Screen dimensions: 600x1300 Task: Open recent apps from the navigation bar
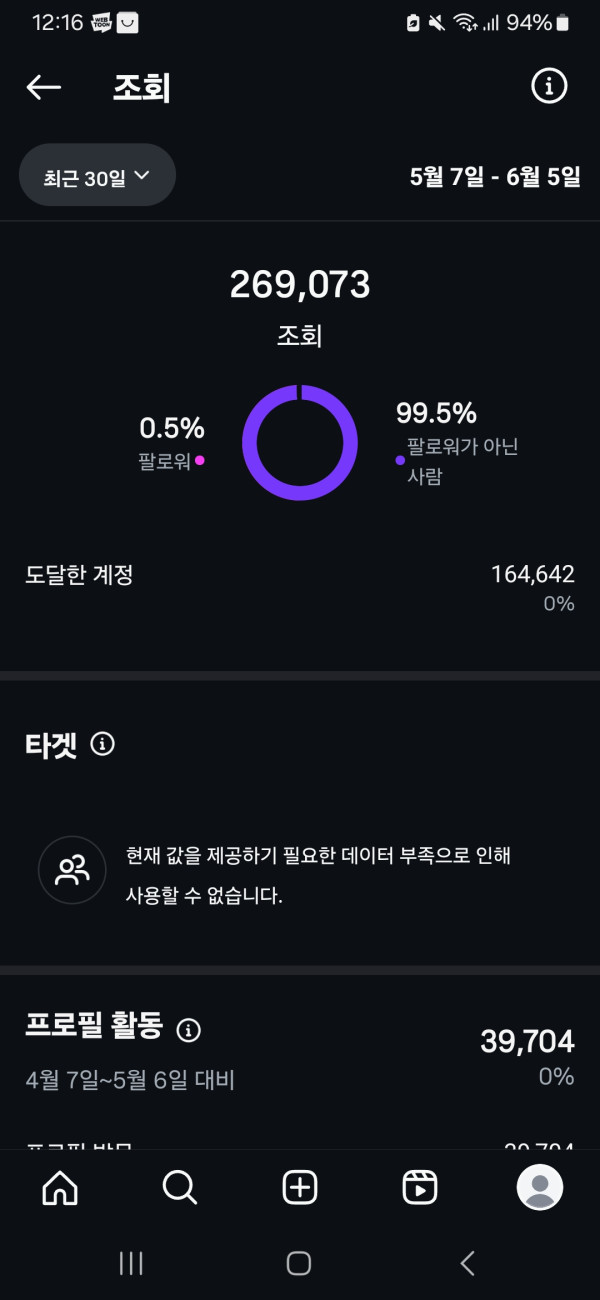click(x=131, y=1263)
